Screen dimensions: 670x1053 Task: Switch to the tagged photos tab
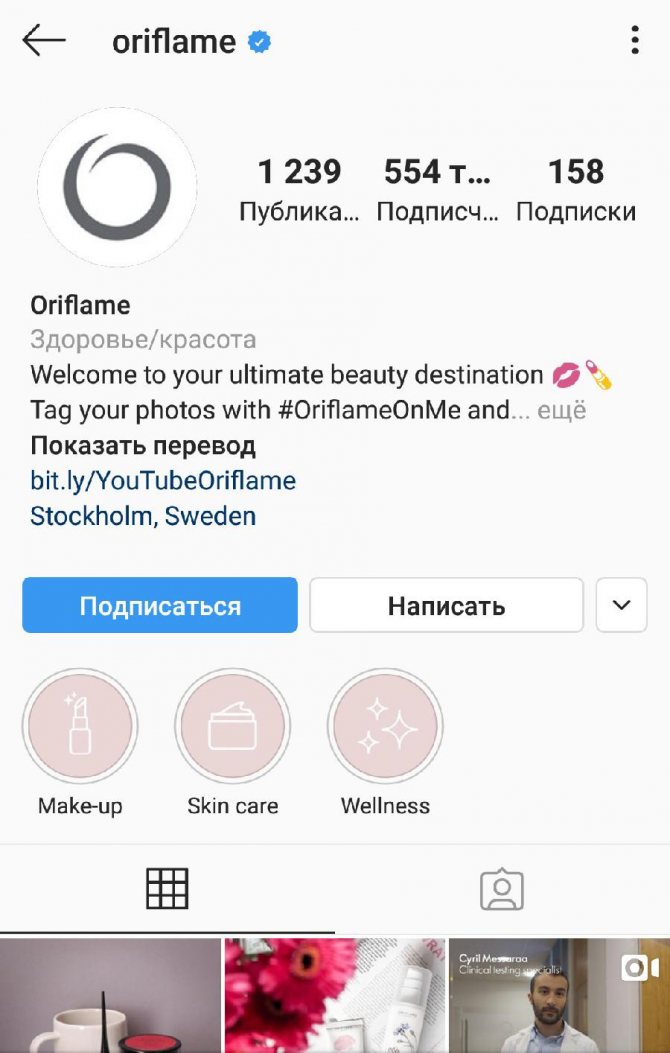502,888
